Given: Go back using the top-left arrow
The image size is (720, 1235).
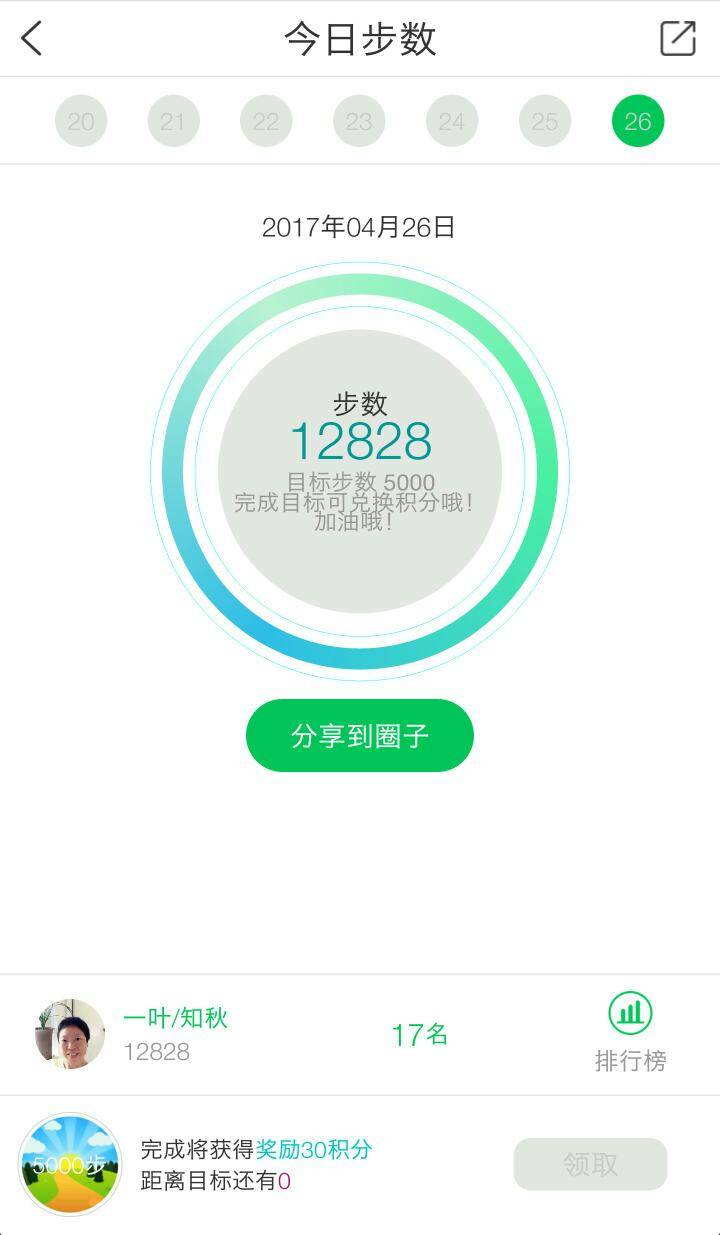Looking at the screenshot, I should click(x=32, y=39).
